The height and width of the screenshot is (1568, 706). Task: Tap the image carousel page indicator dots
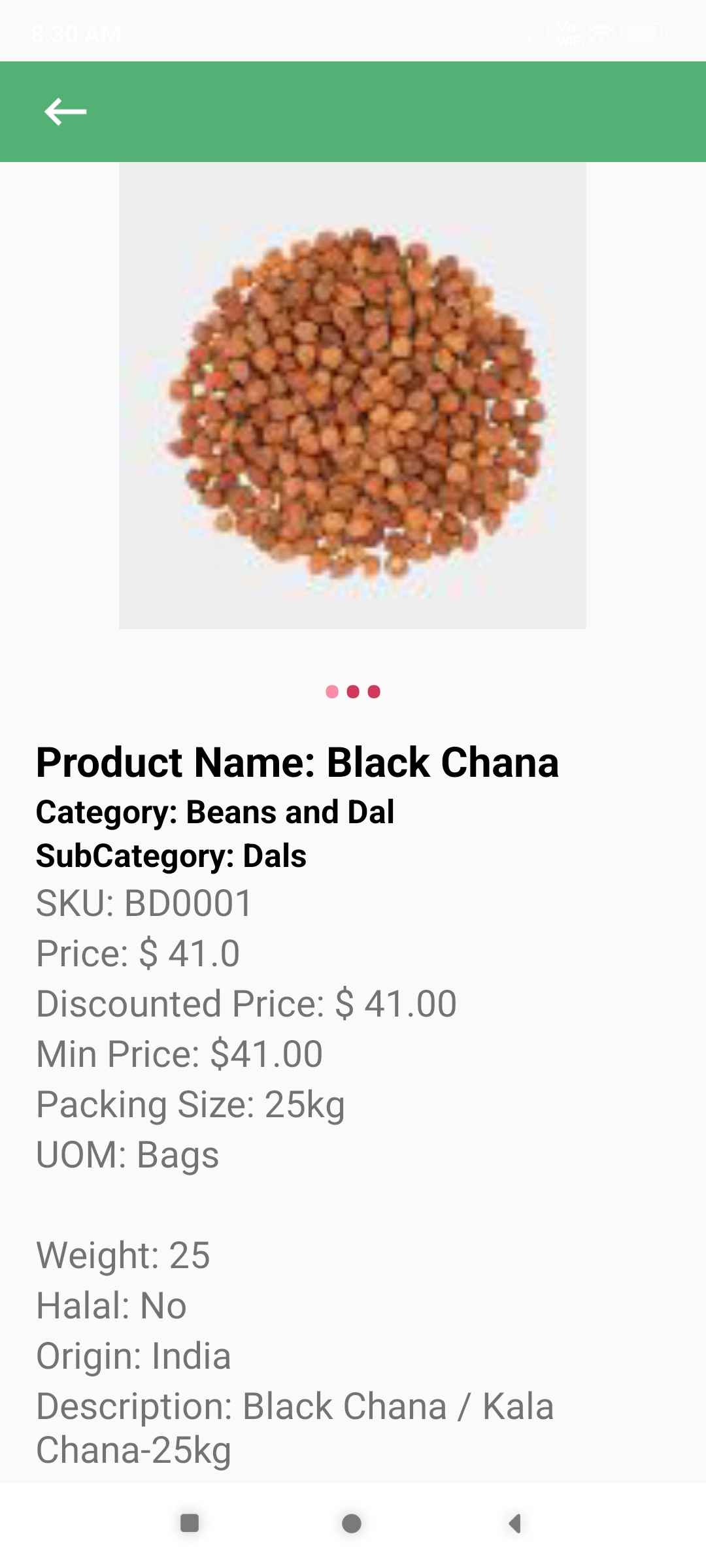(x=353, y=692)
